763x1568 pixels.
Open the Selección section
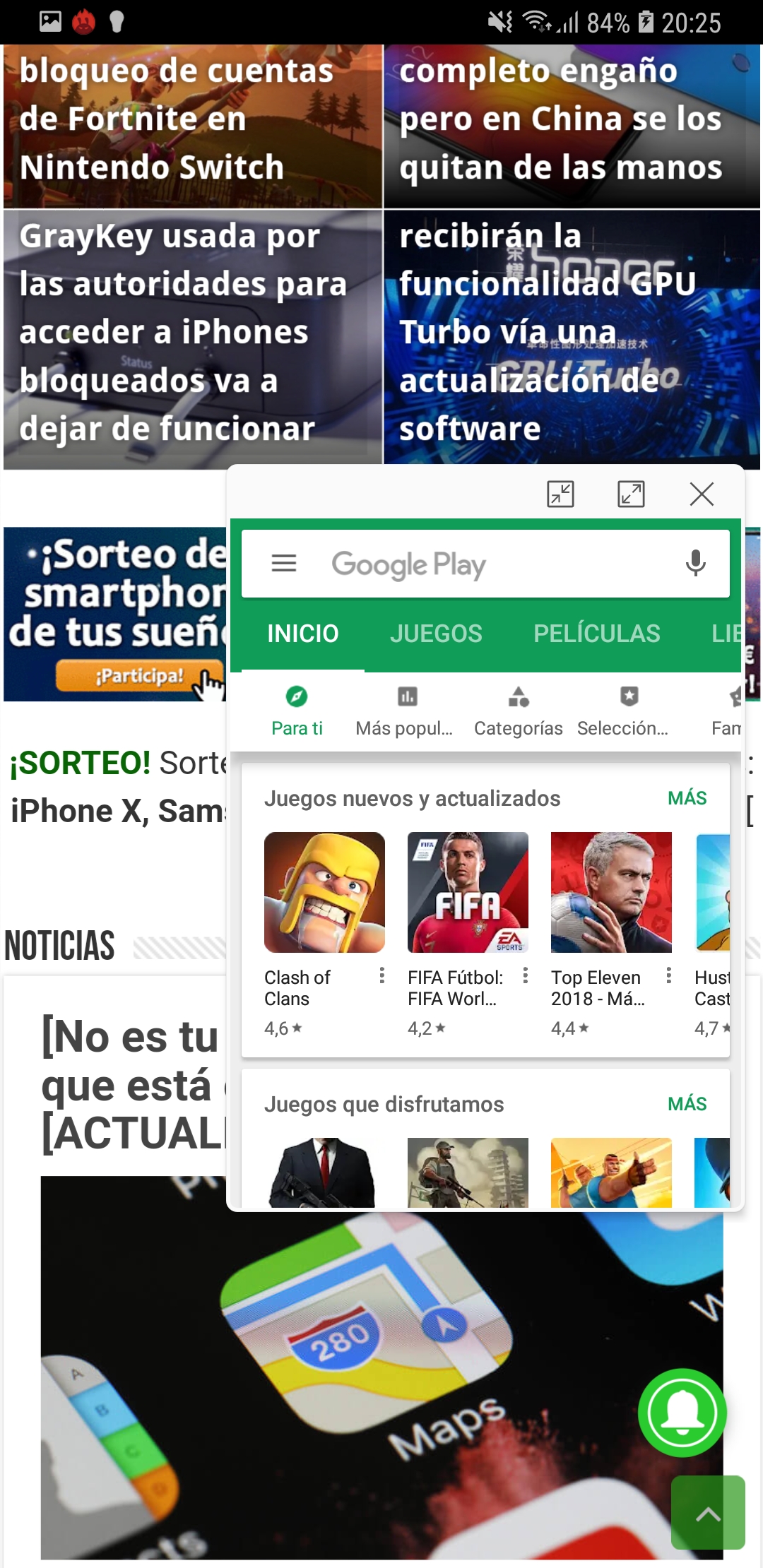pyautogui.click(x=624, y=712)
